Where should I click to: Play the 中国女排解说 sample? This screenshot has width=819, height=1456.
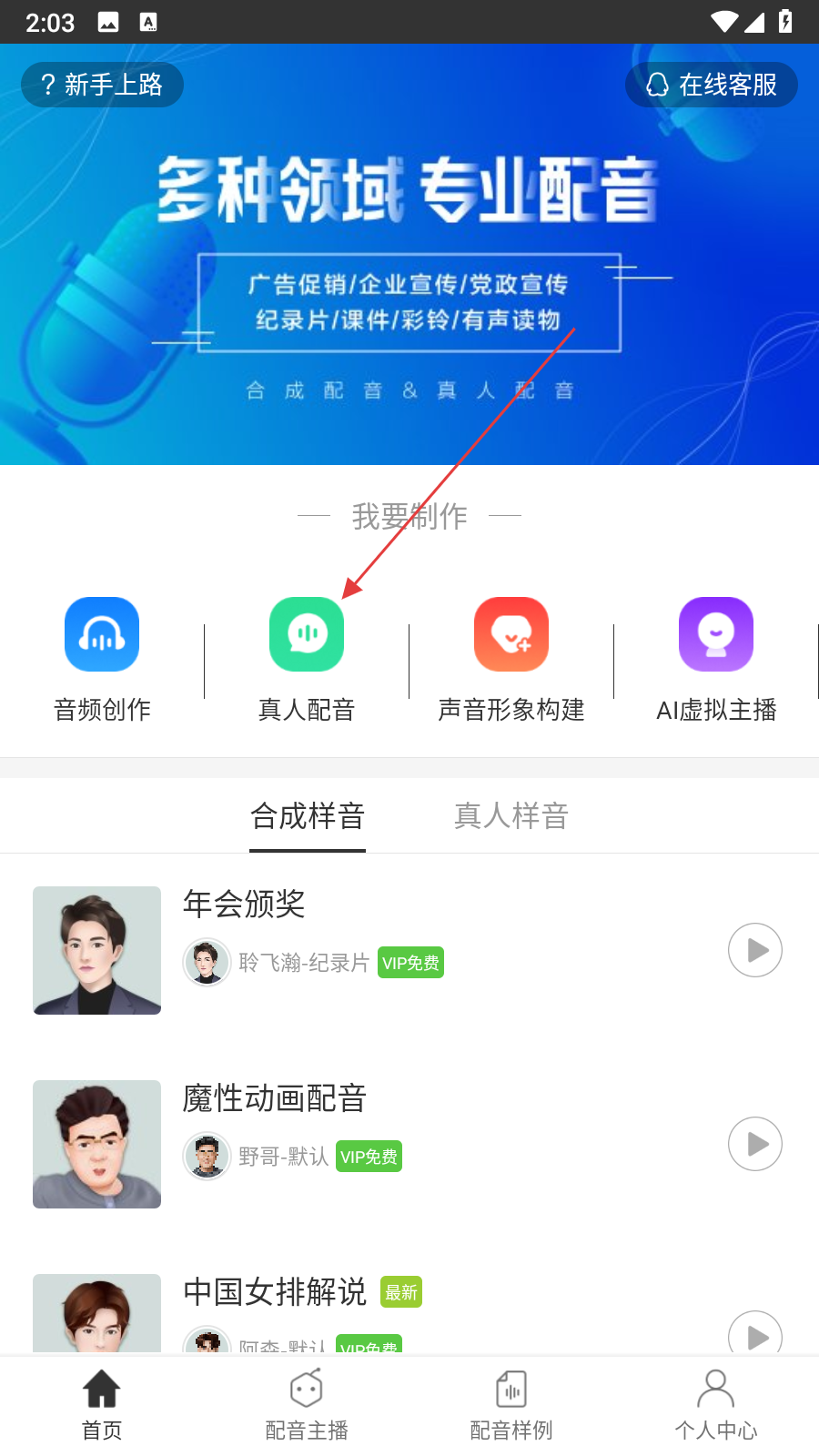coord(755,1334)
